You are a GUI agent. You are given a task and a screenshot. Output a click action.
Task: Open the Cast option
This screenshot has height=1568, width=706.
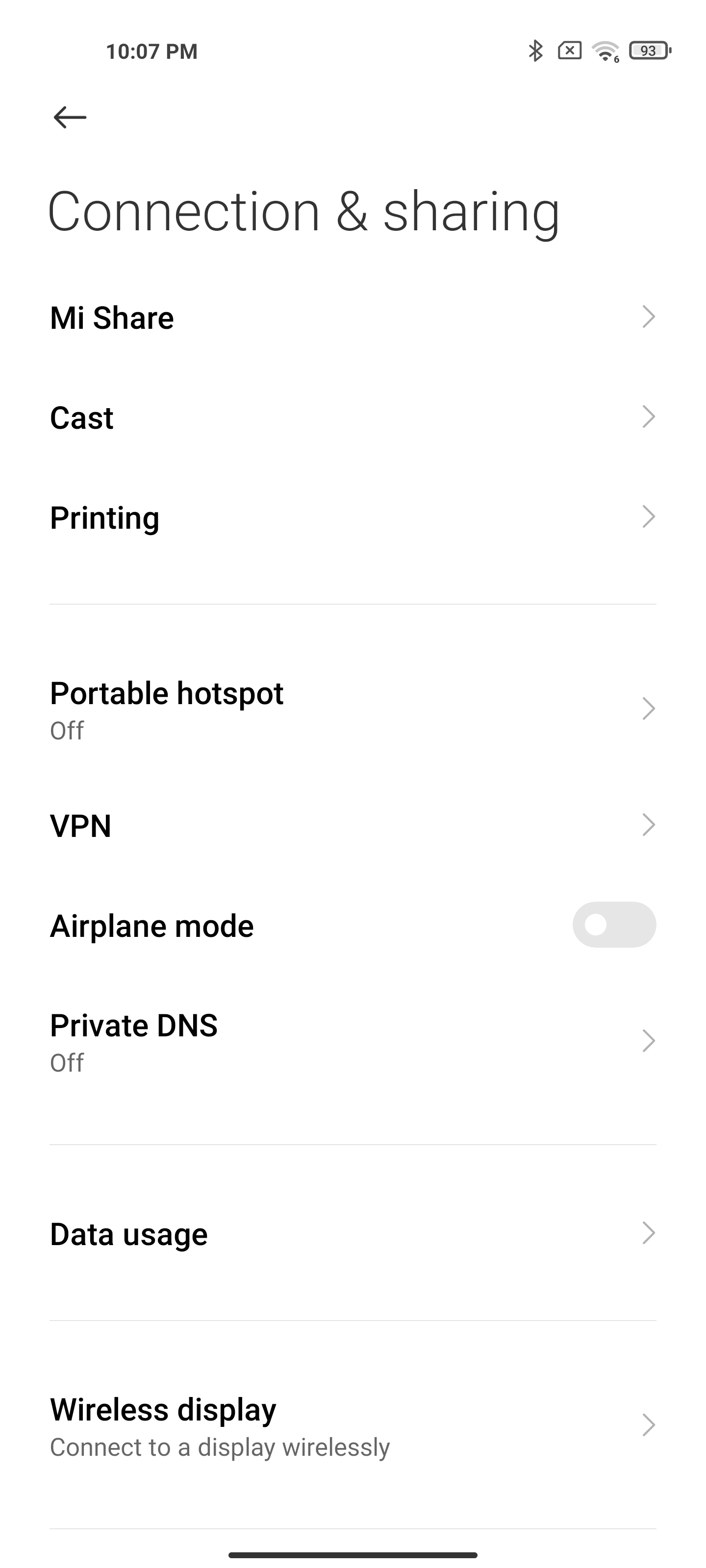[x=353, y=417]
